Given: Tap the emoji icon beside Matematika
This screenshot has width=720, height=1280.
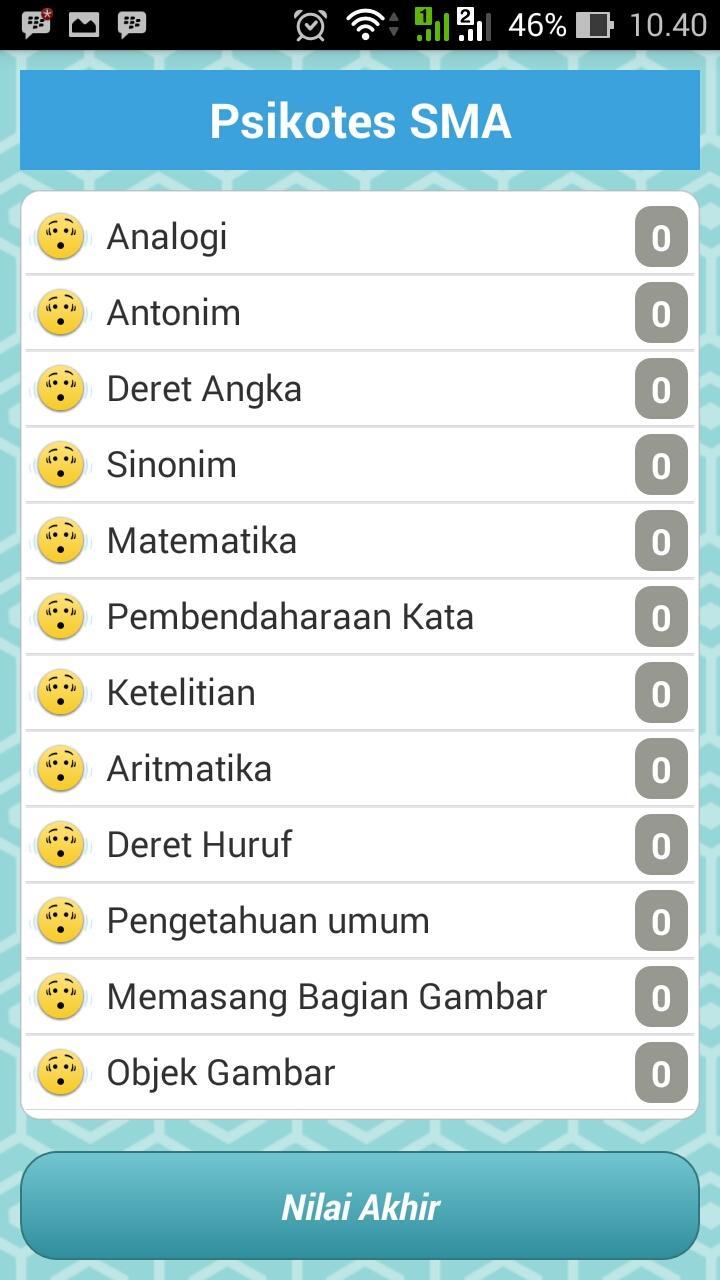Looking at the screenshot, I should 61,540.
